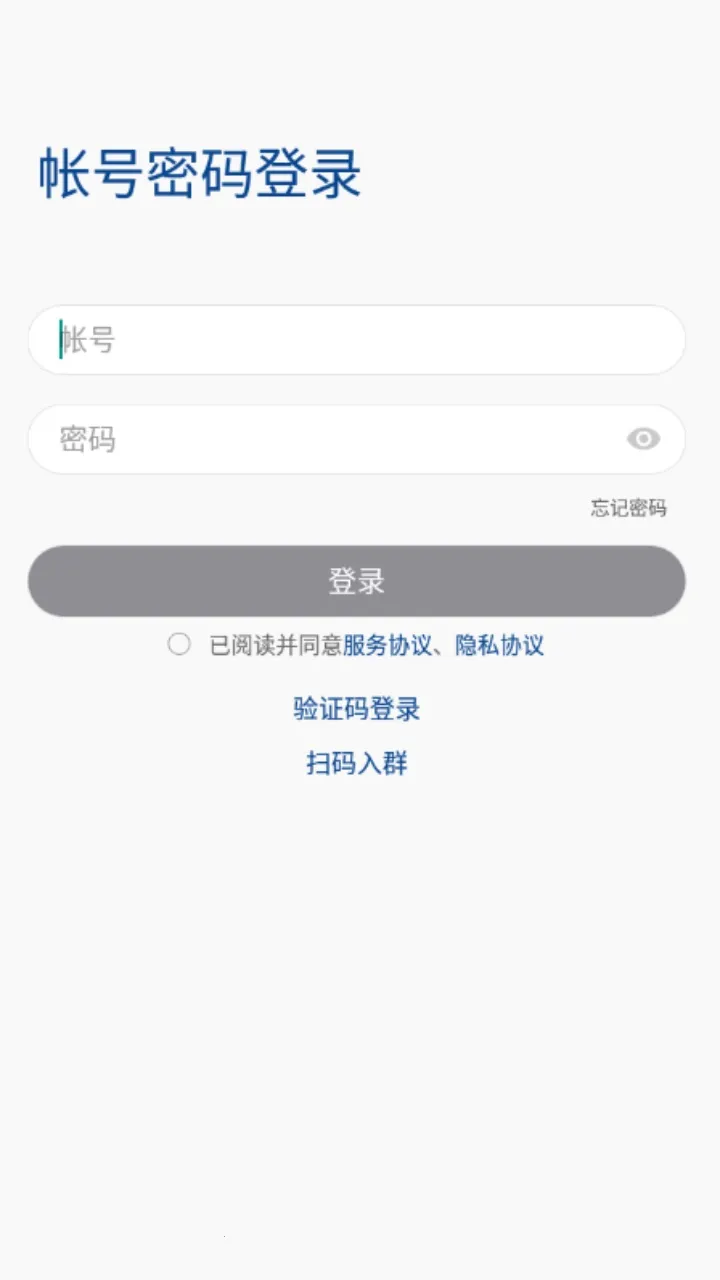720x1280 pixels.
Task: Focus the empty account number box
Action: click(x=356, y=340)
